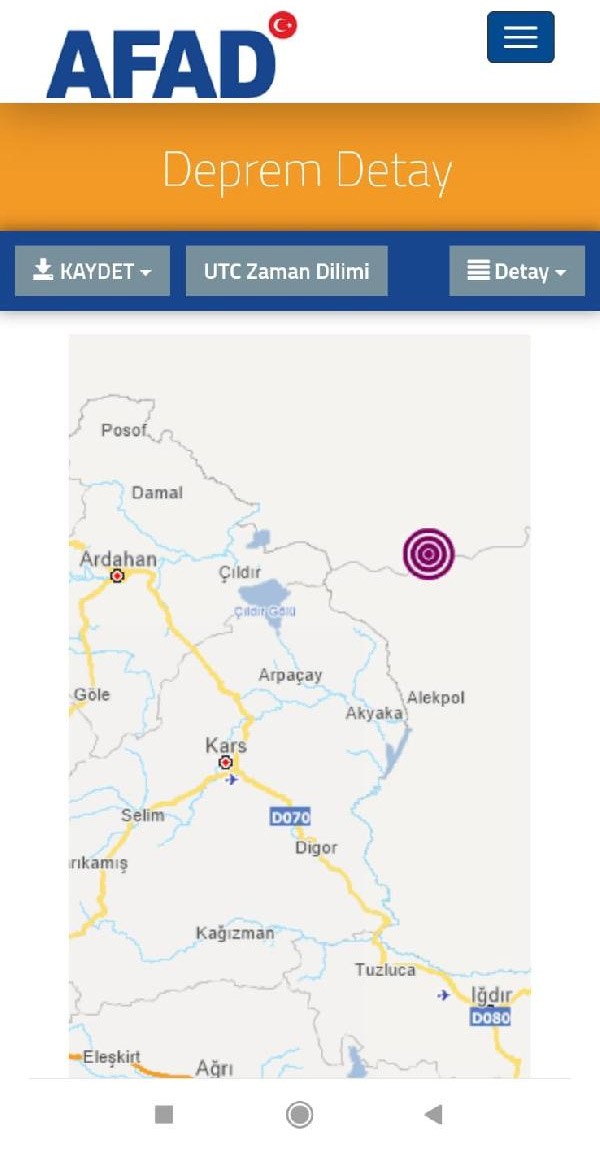Expand the KAYDET dropdown
600x1151 pixels.
(x=92, y=271)
